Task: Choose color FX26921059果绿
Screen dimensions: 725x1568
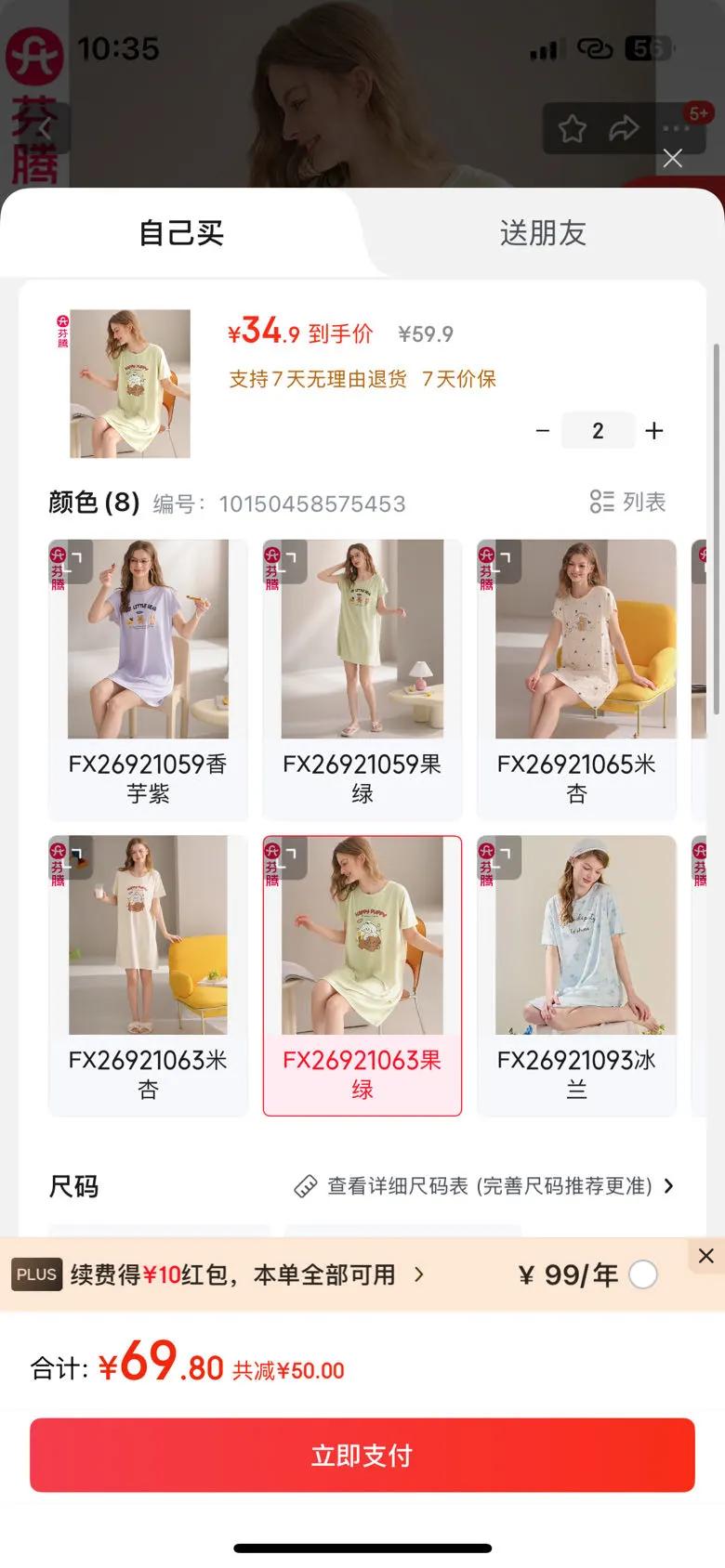Action: point(362,678)
